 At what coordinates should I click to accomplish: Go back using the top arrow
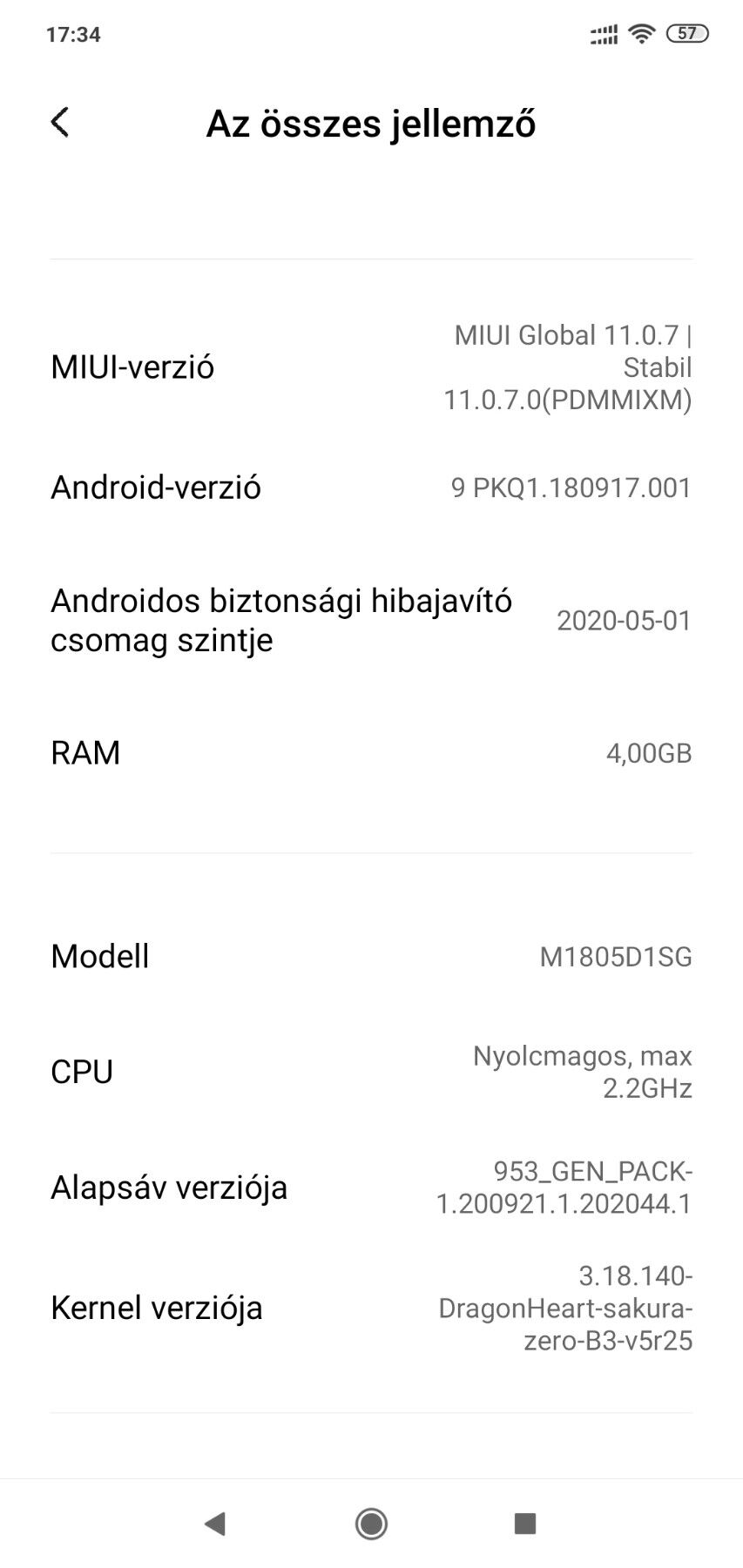(59, 123)
